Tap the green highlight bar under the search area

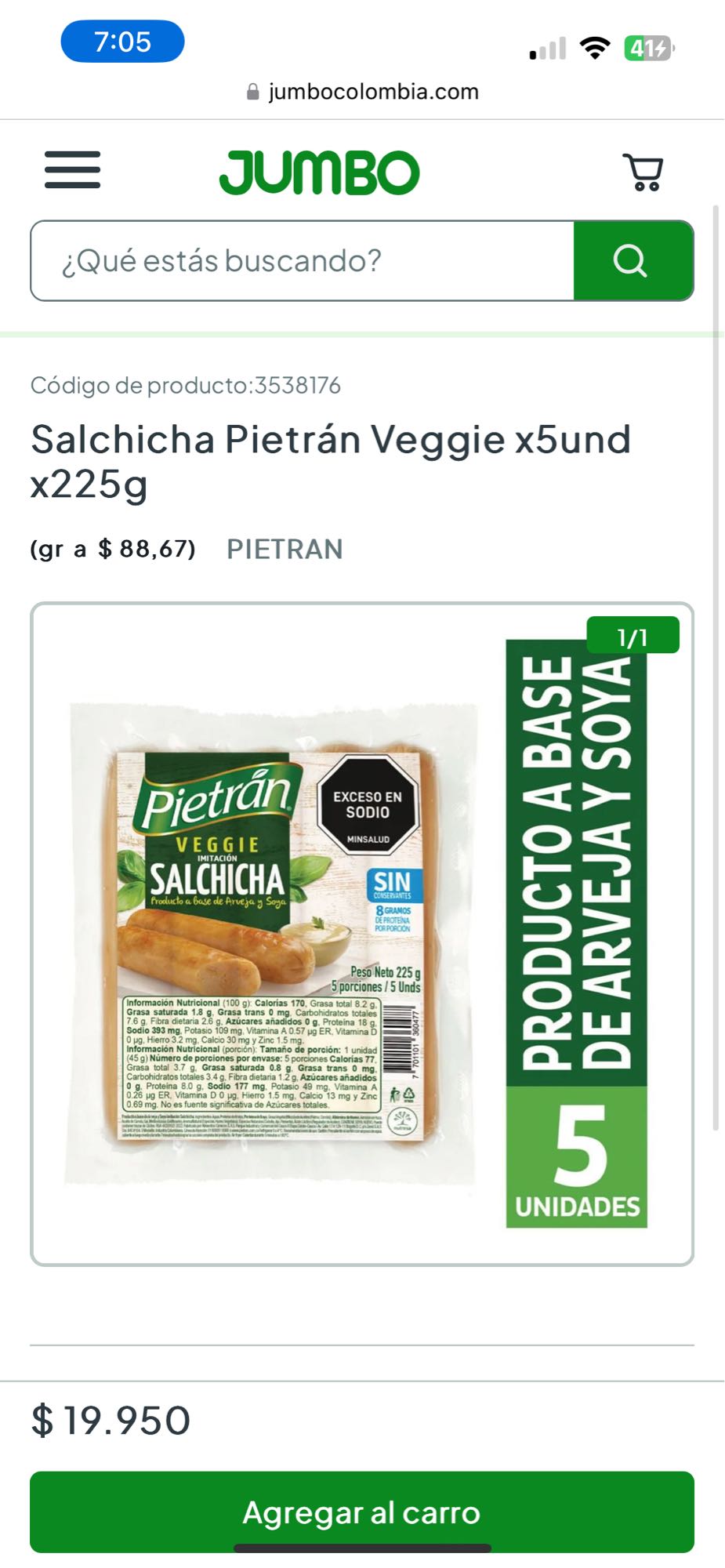click(362, 332)
